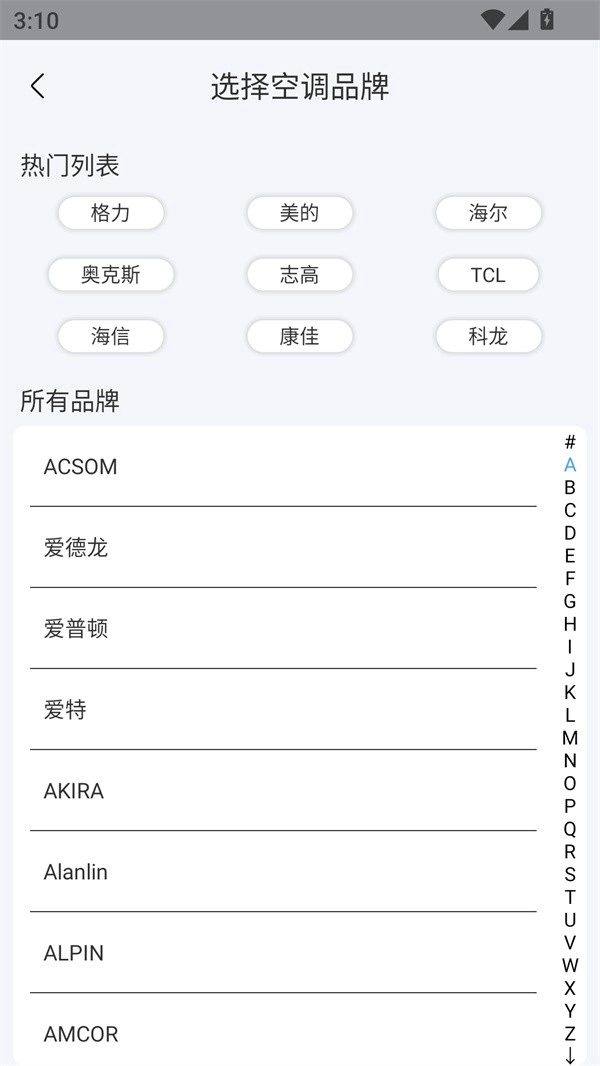Go back using the top arrow
This screenshot has height=1066, width=600.
click(38, 86)
